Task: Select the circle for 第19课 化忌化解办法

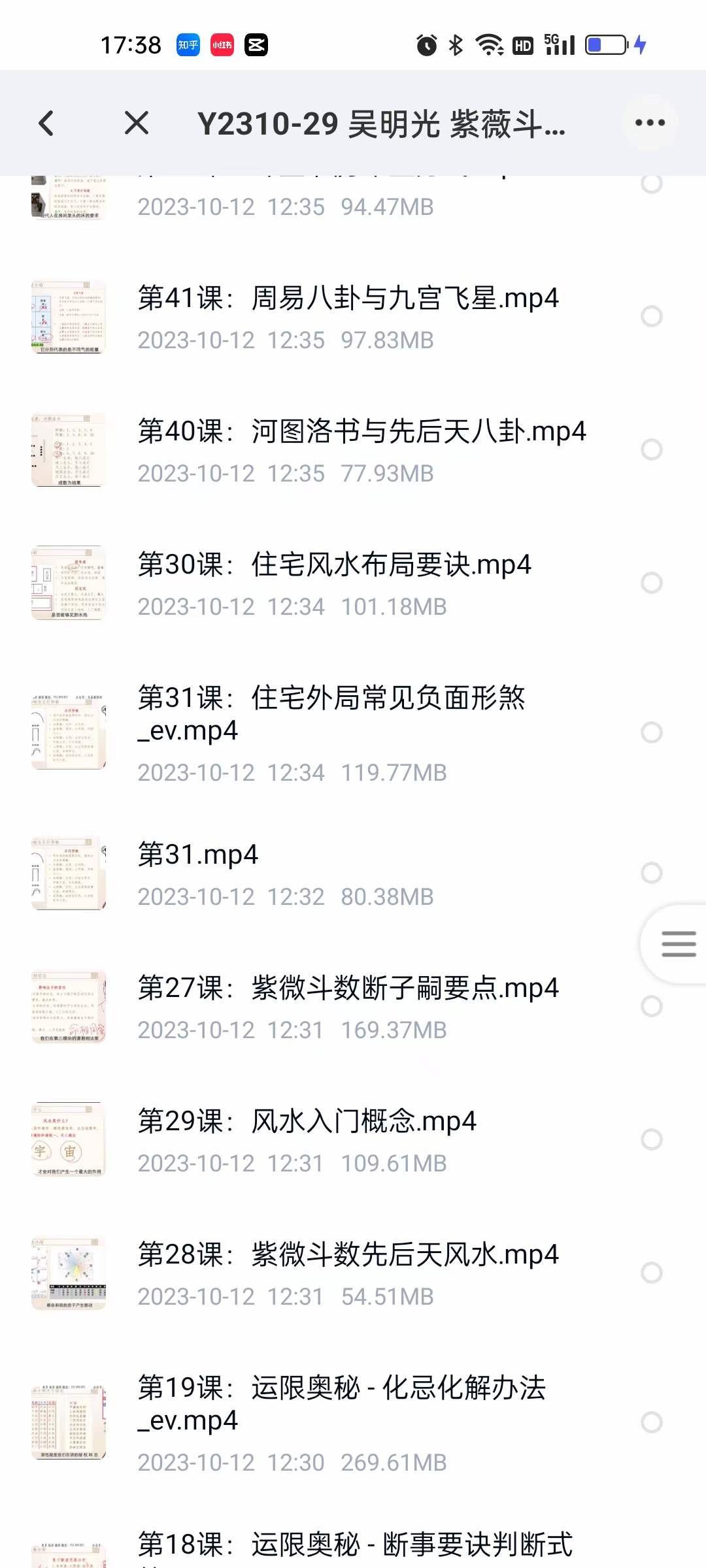Action: point(652,1422)
